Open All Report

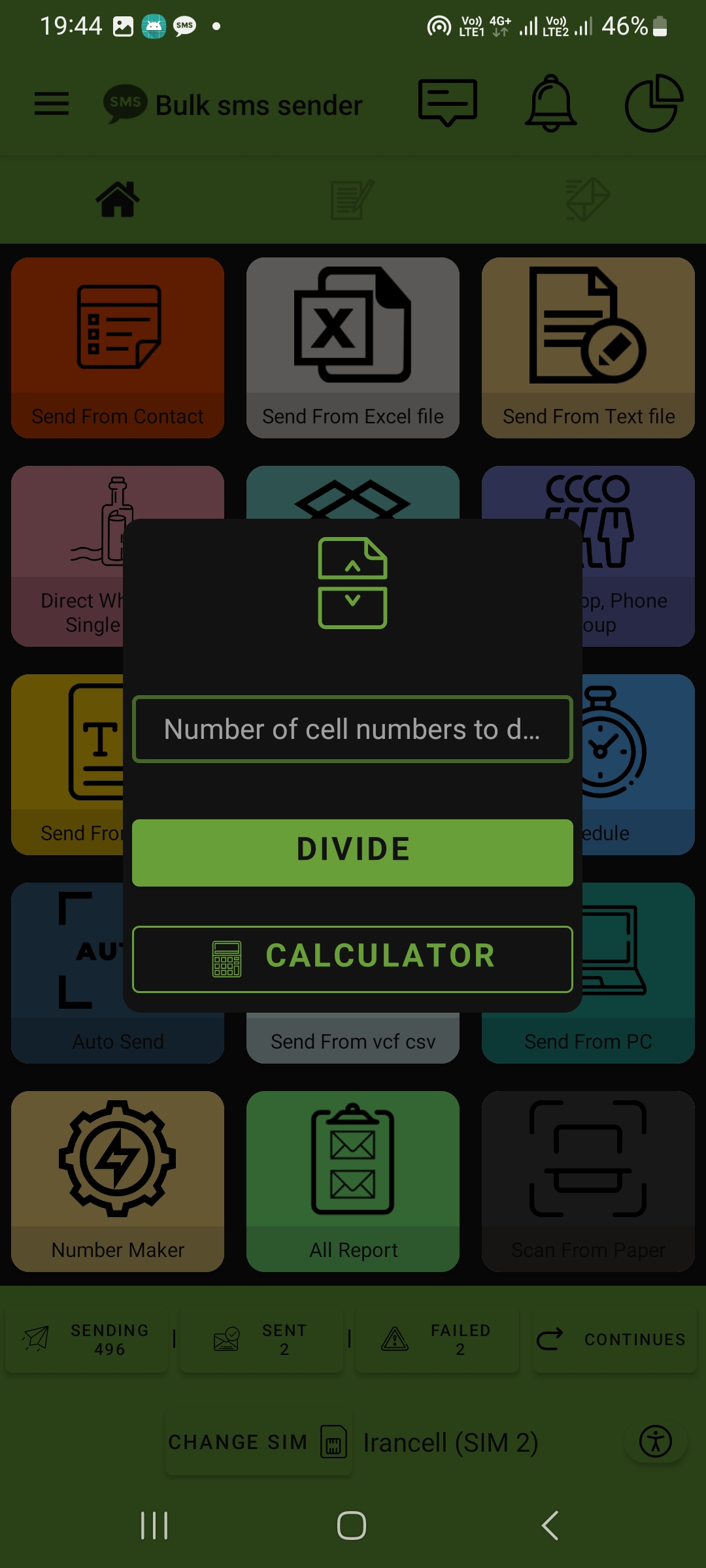click(x=353, y=1181)
